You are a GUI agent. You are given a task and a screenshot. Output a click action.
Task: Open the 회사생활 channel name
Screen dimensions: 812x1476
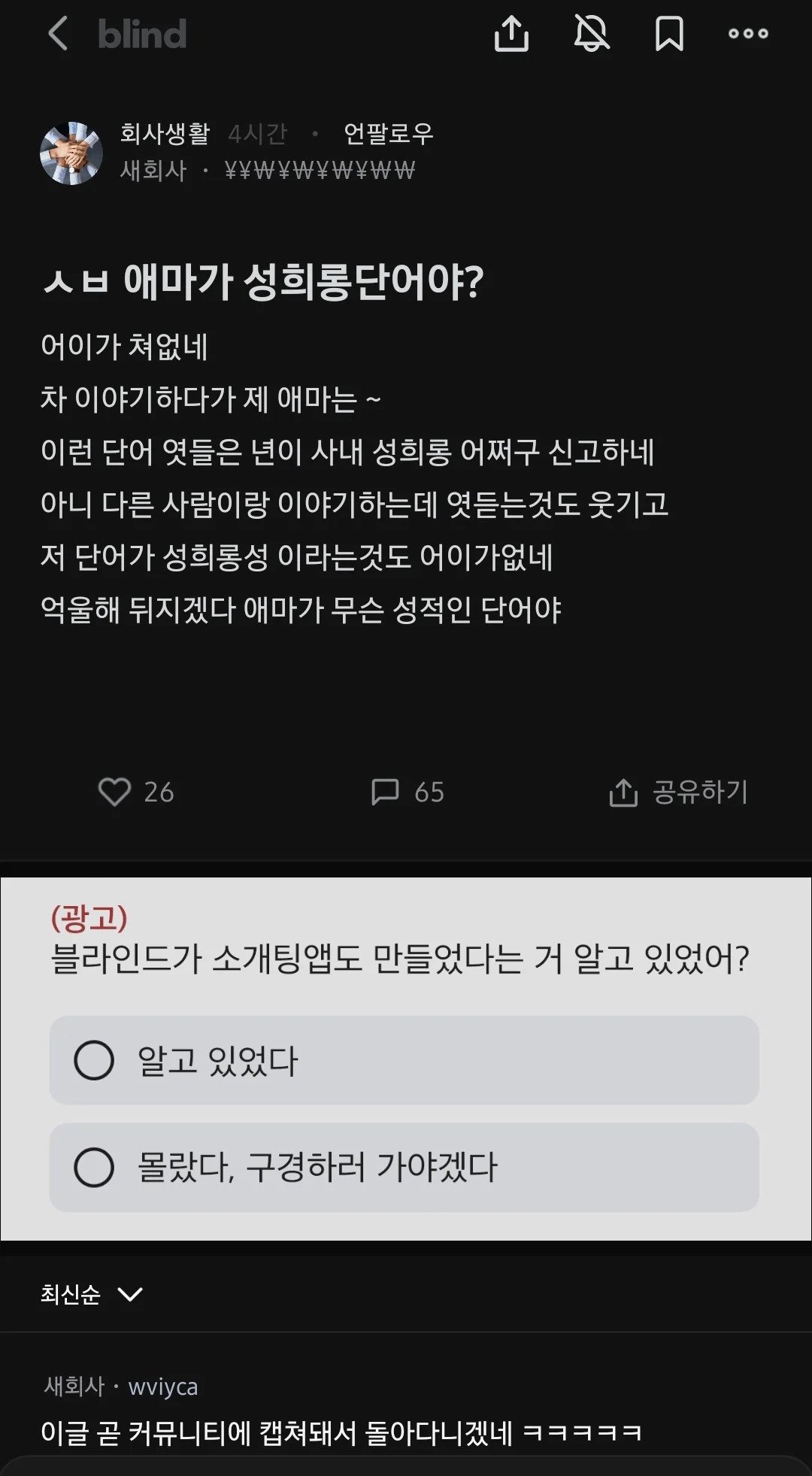(x=163, y=133)
